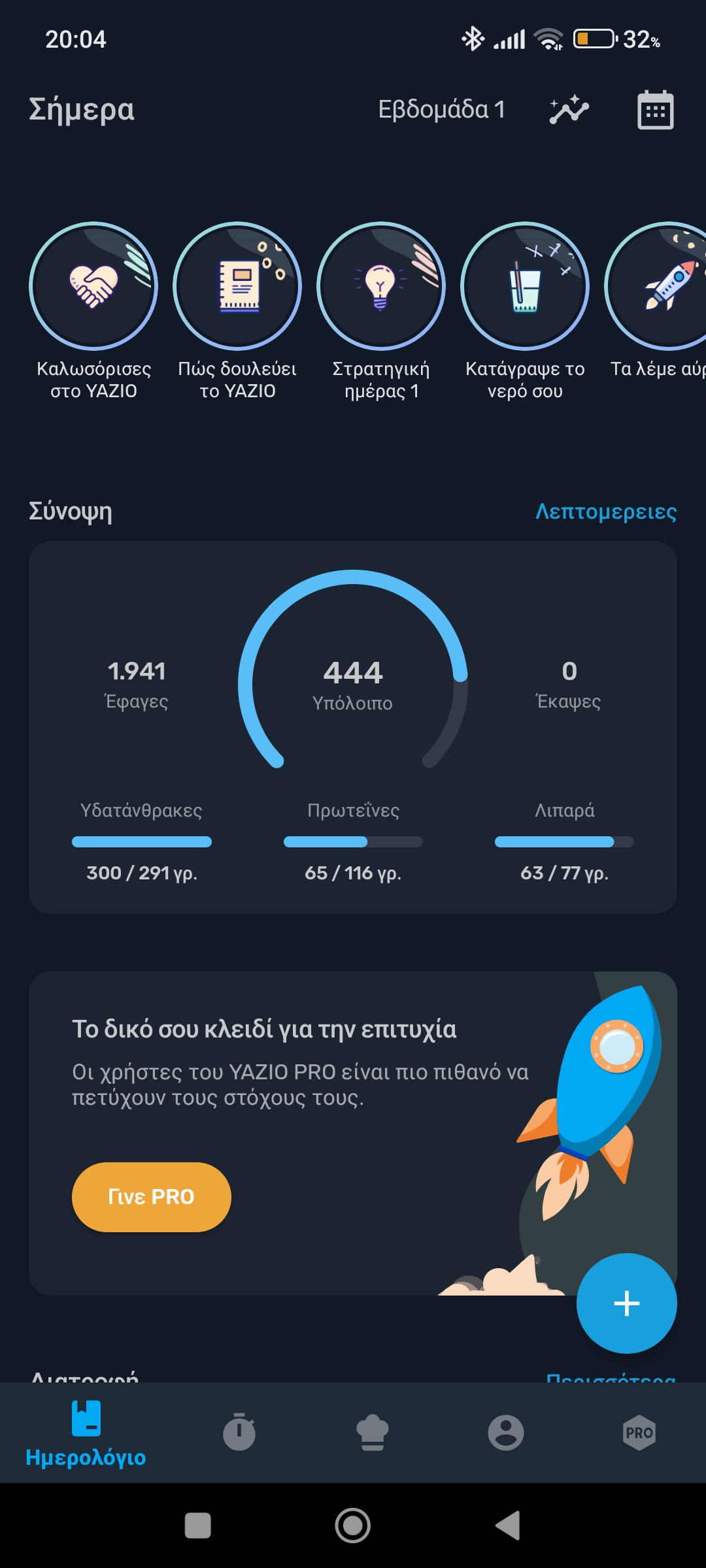Open the Στρατηγική ημέρας 1 story
This screenshot has height=1568, width=706.
click(x=381, y=286)
